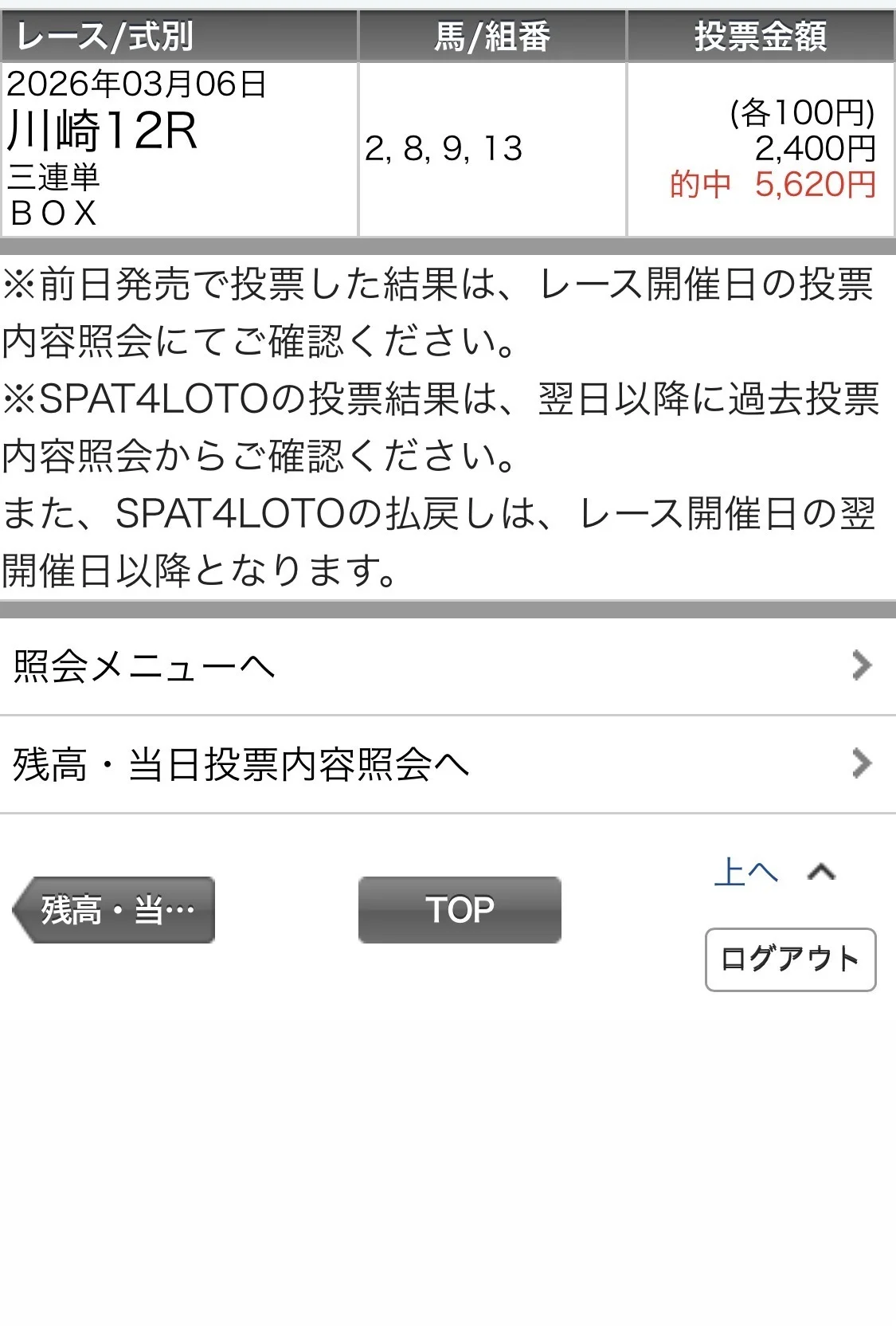Log out with the ログアウト button
Screen dimensions: 896x1326
tap(790, 959)
